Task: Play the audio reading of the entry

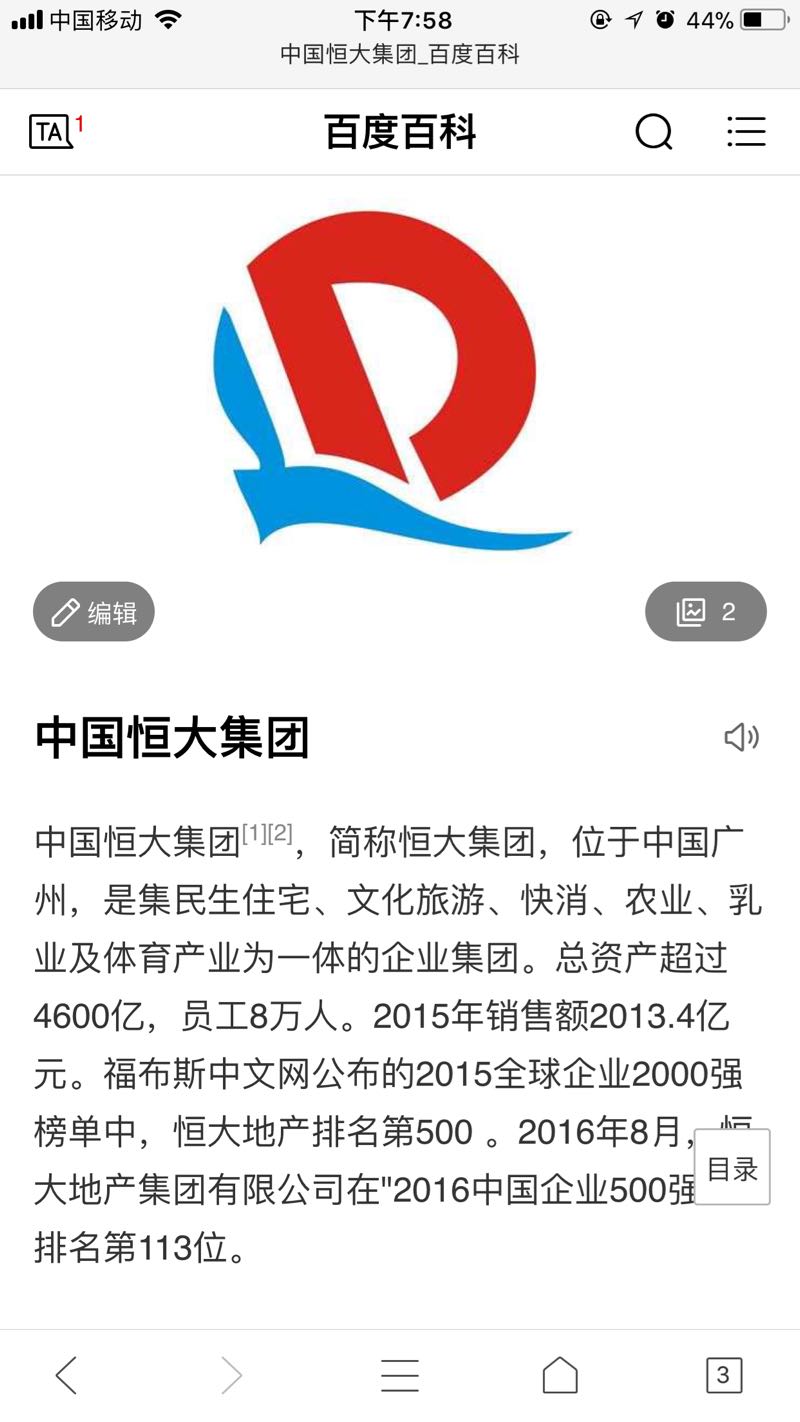Action: pos(741,738)
